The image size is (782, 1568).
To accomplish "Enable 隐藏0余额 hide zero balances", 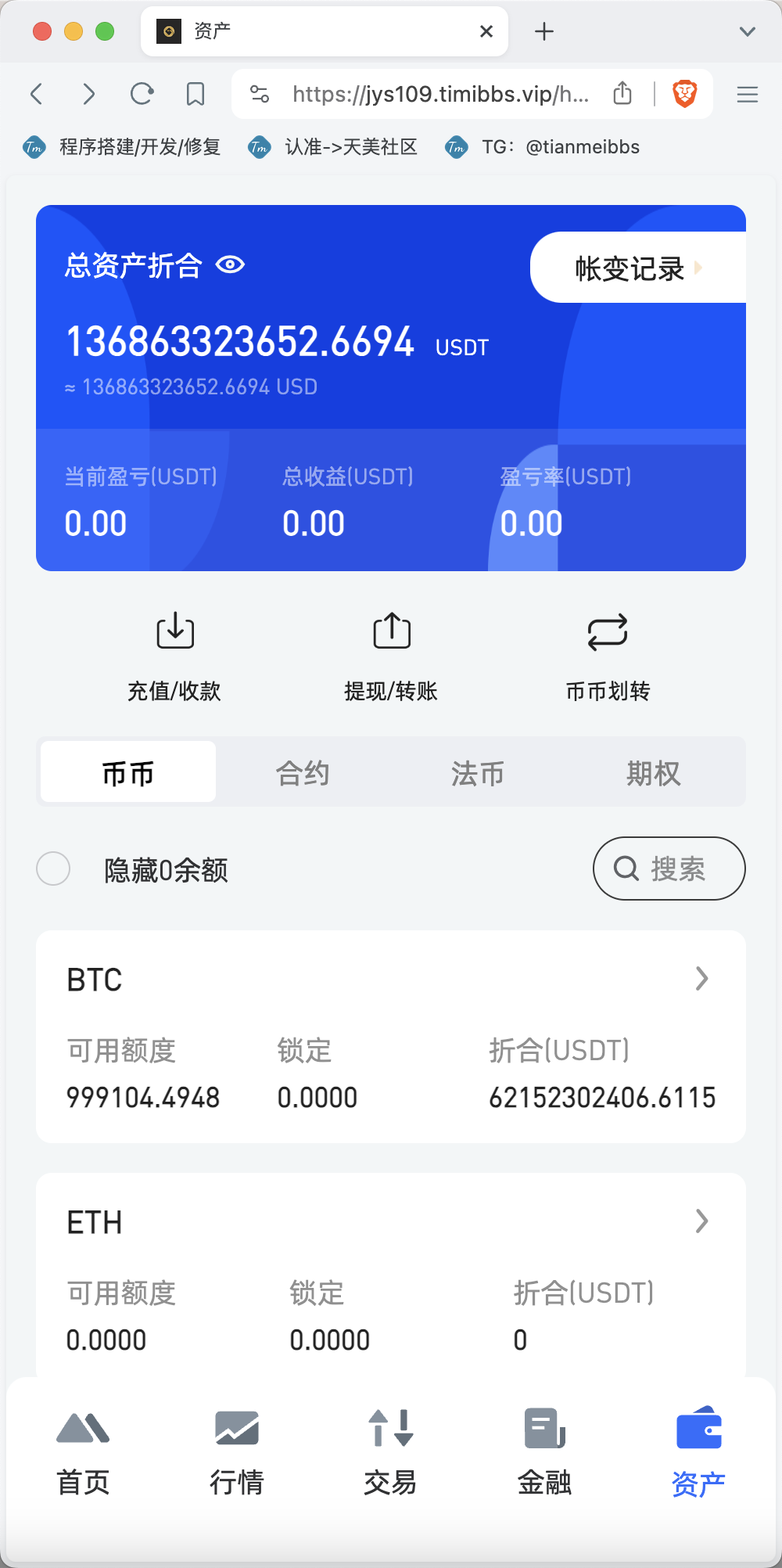I will click(x=54, y=869).
